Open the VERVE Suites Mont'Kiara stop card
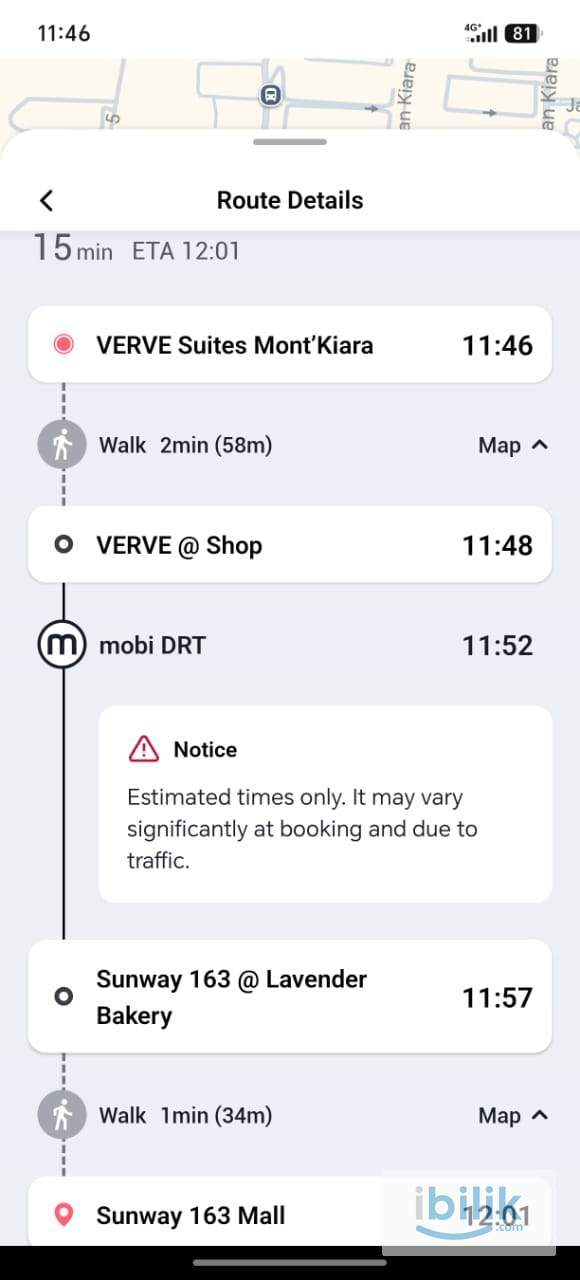Viewport: 580px width, 1280px height. 290,345
